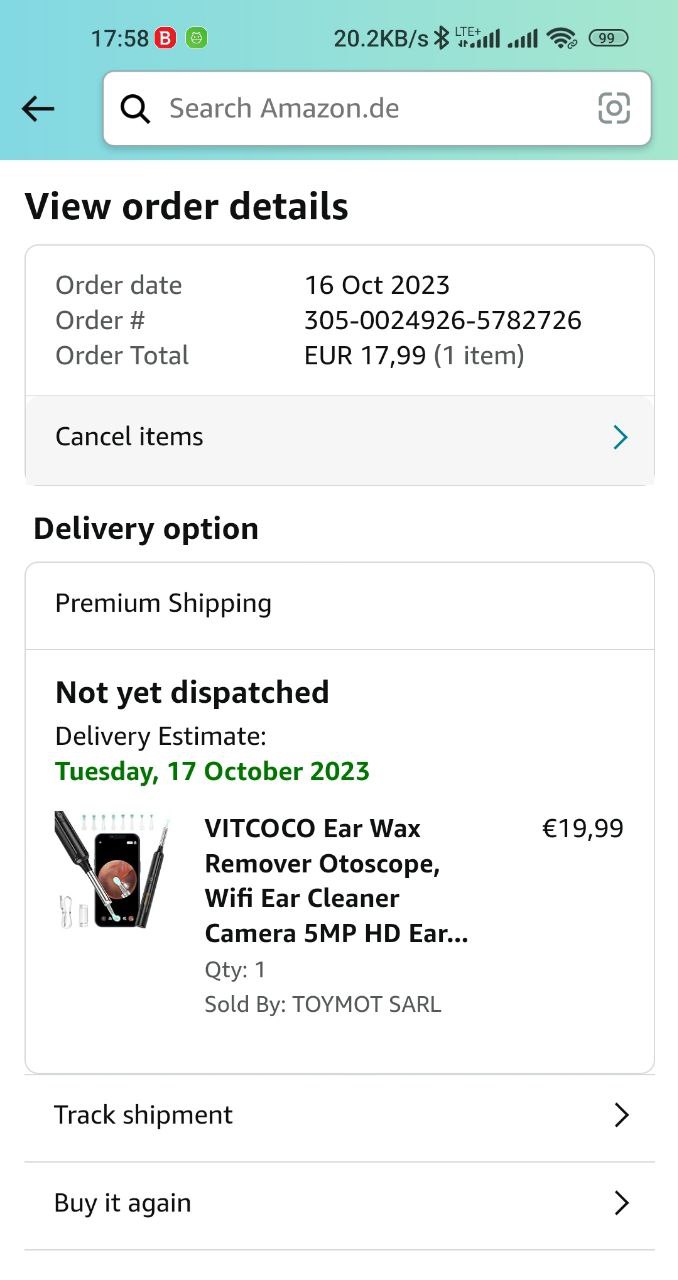
Task: Open the camera scan icon in search
Action: [x=614, y=108]
